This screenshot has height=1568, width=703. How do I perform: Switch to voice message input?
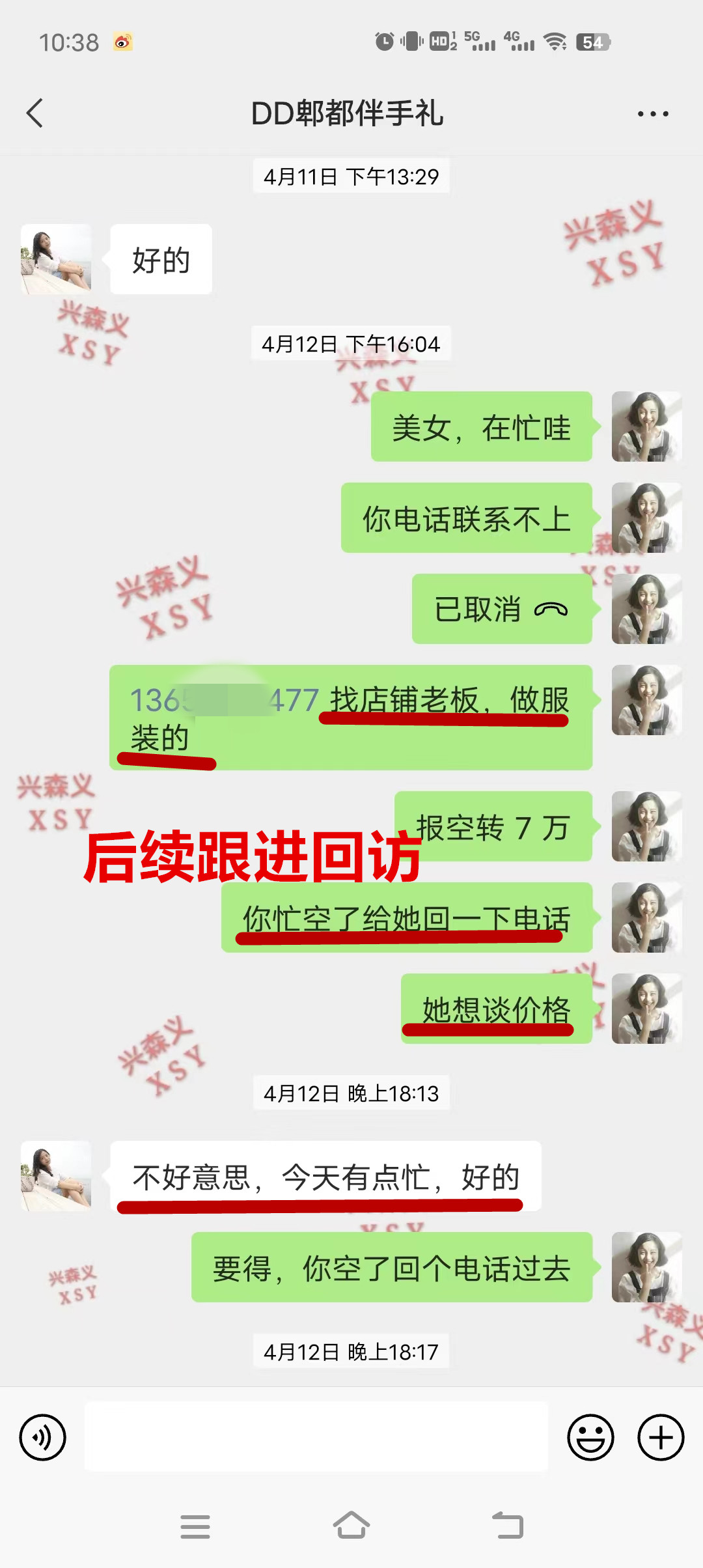point(43,1437)
